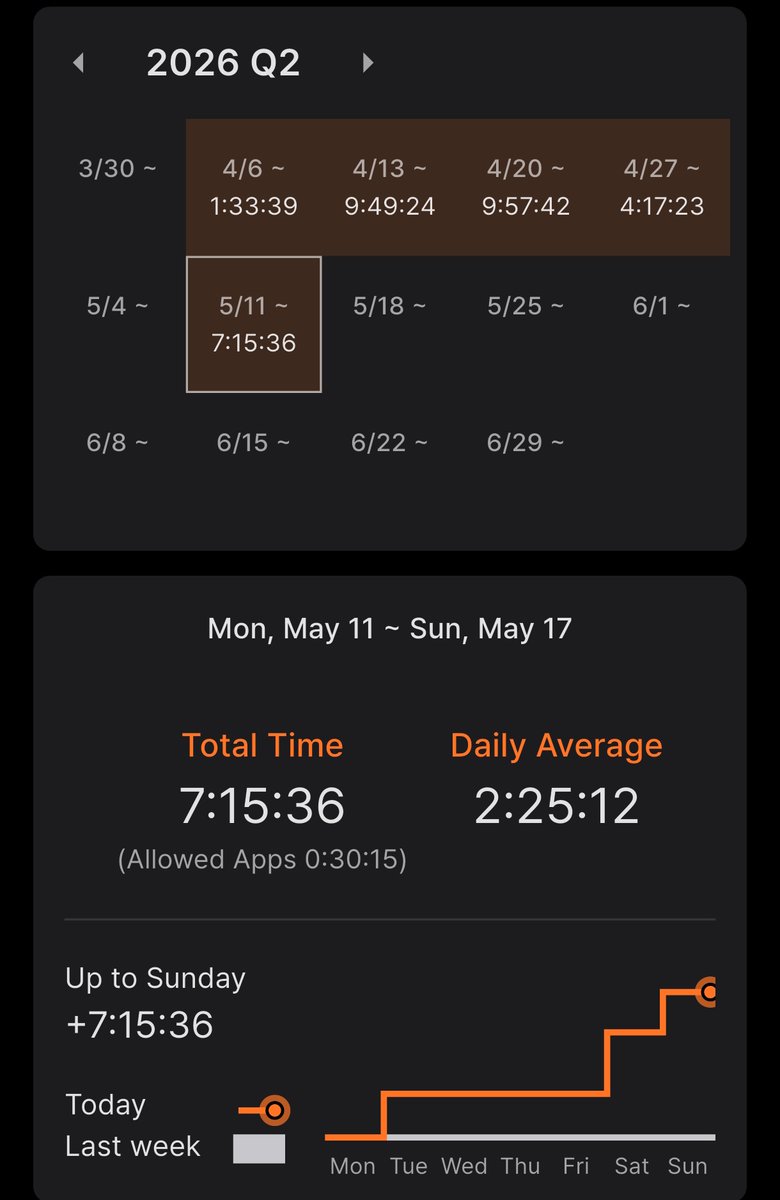The height and width of the screenshot is (1200, 780).
Task: Go to the previous quarter
Action: (78, 63)
